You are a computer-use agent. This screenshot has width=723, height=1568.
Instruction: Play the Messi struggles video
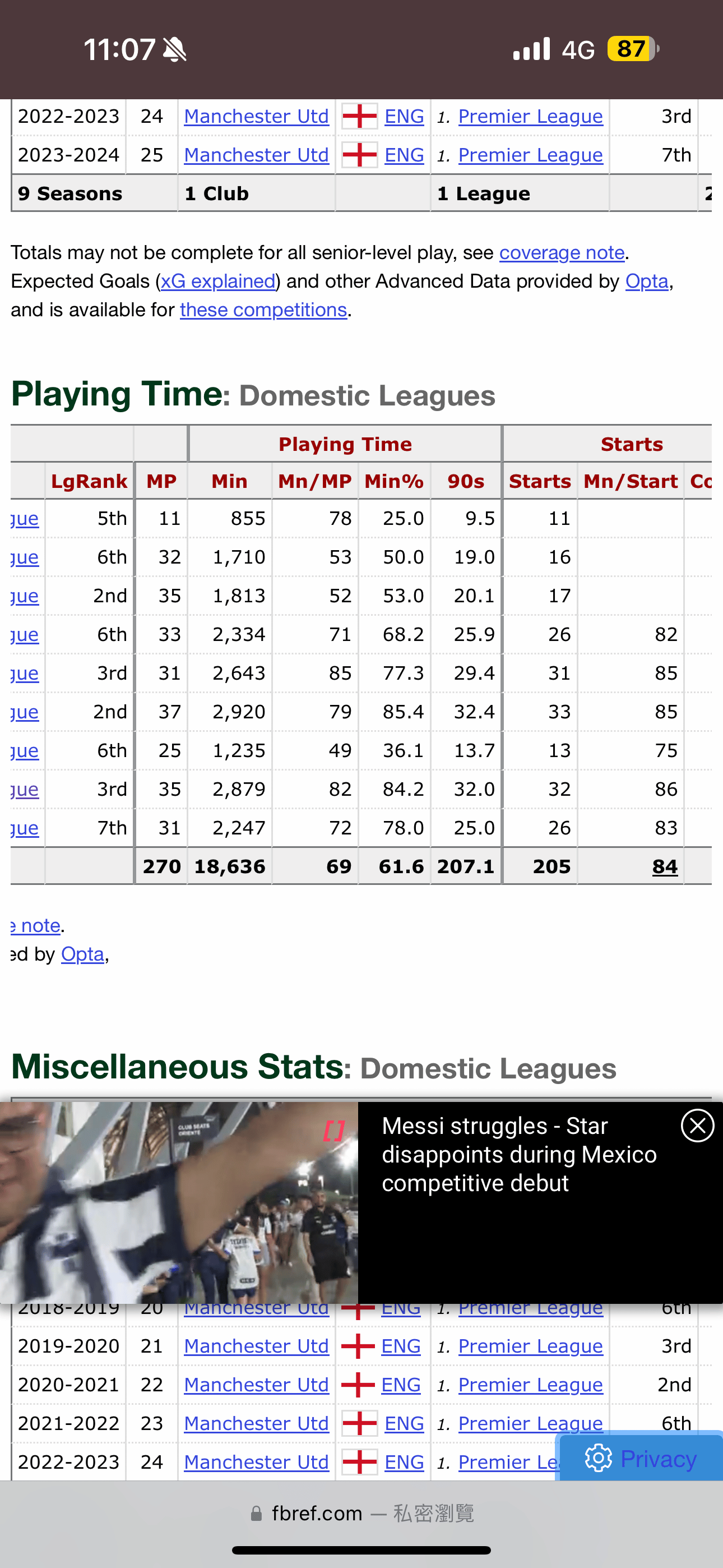(x=179, y=1202)
